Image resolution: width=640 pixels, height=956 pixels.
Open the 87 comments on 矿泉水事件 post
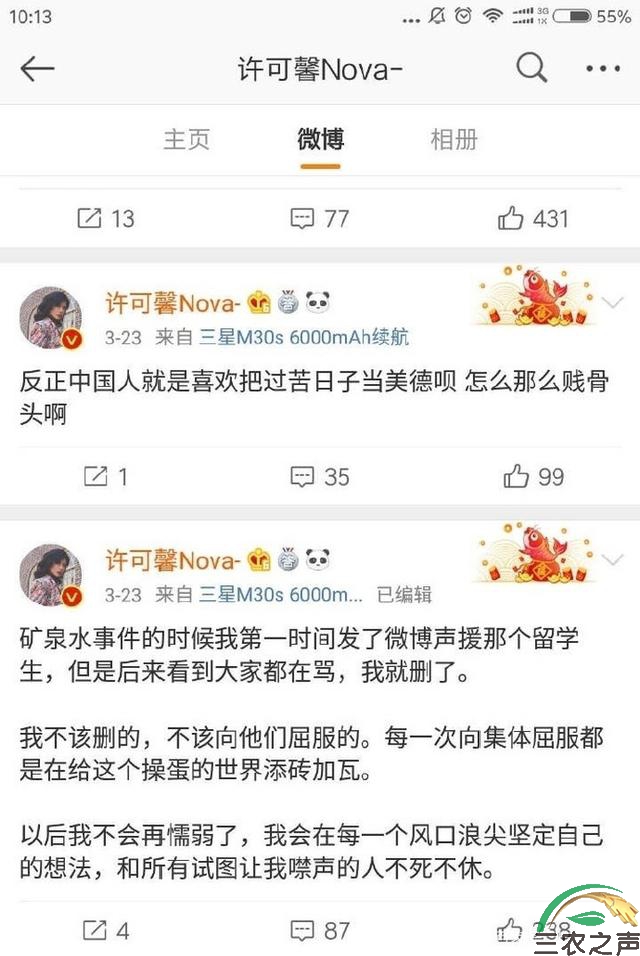[319, 930]
